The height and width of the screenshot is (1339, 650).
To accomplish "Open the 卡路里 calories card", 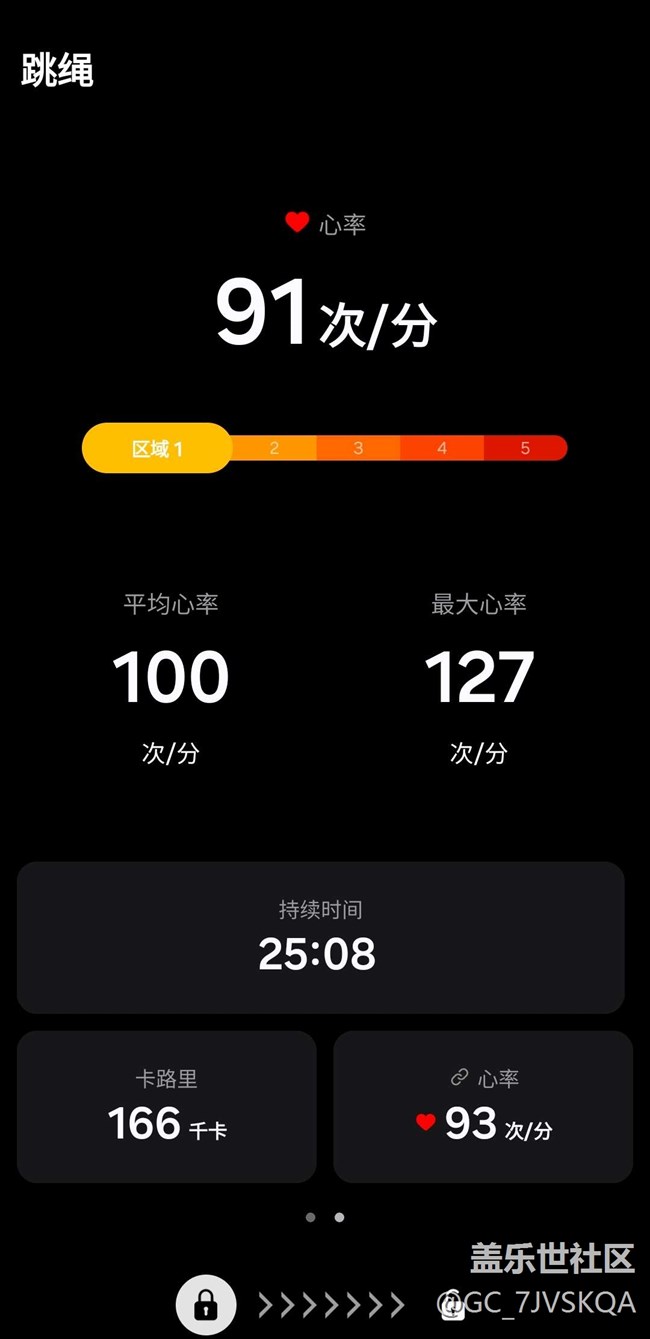I will (x=167, y=1107).
